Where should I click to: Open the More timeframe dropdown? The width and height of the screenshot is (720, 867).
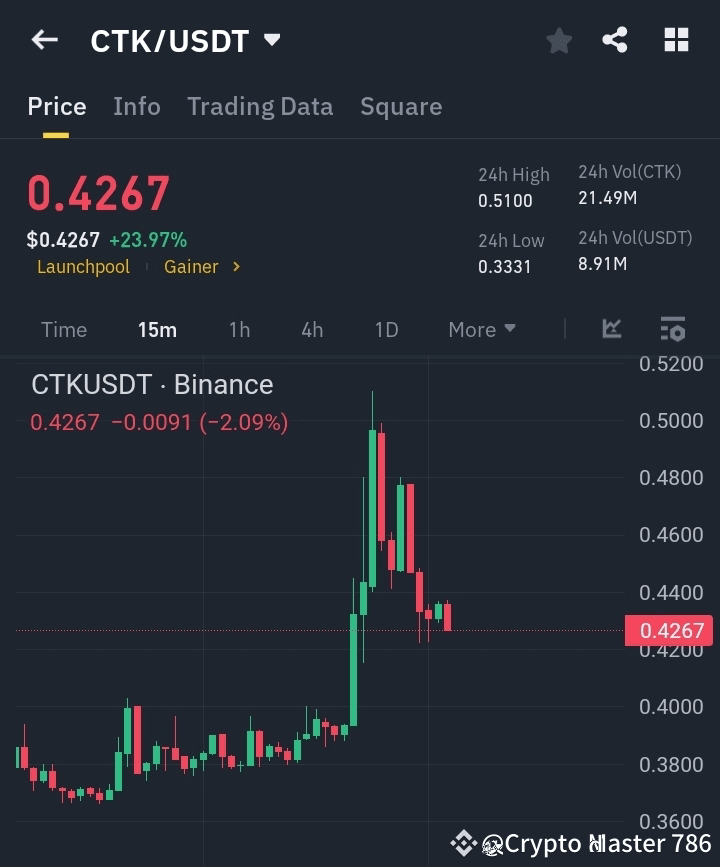point(481,329)
